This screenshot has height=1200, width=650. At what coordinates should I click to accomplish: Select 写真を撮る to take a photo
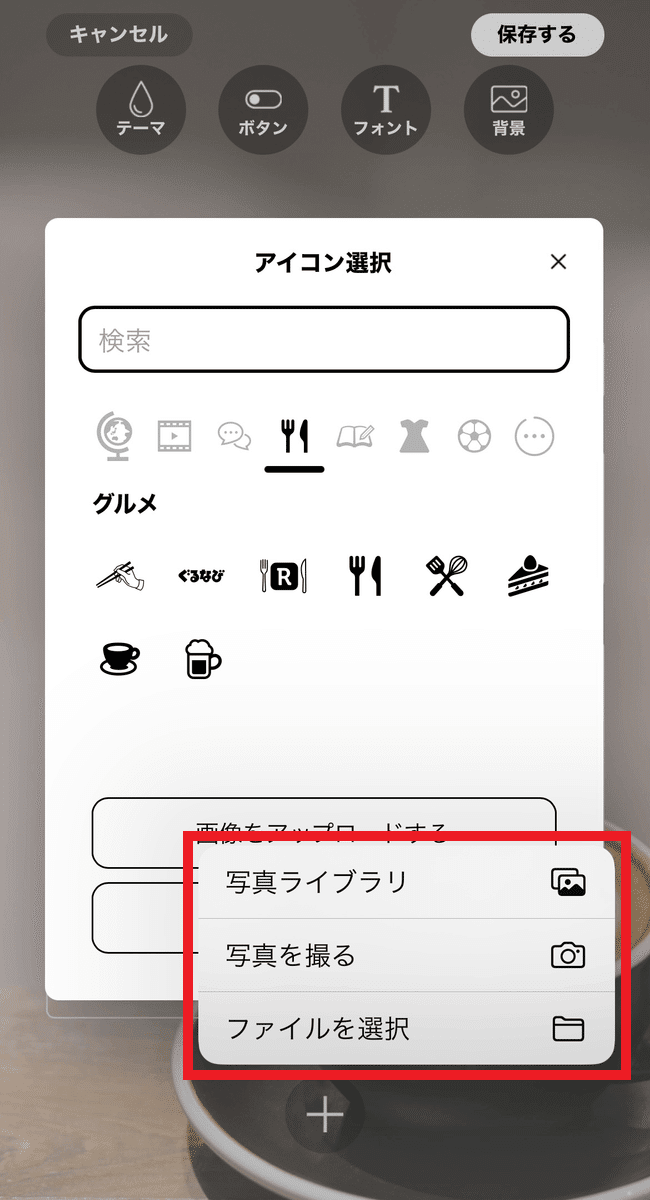(406, 955)
